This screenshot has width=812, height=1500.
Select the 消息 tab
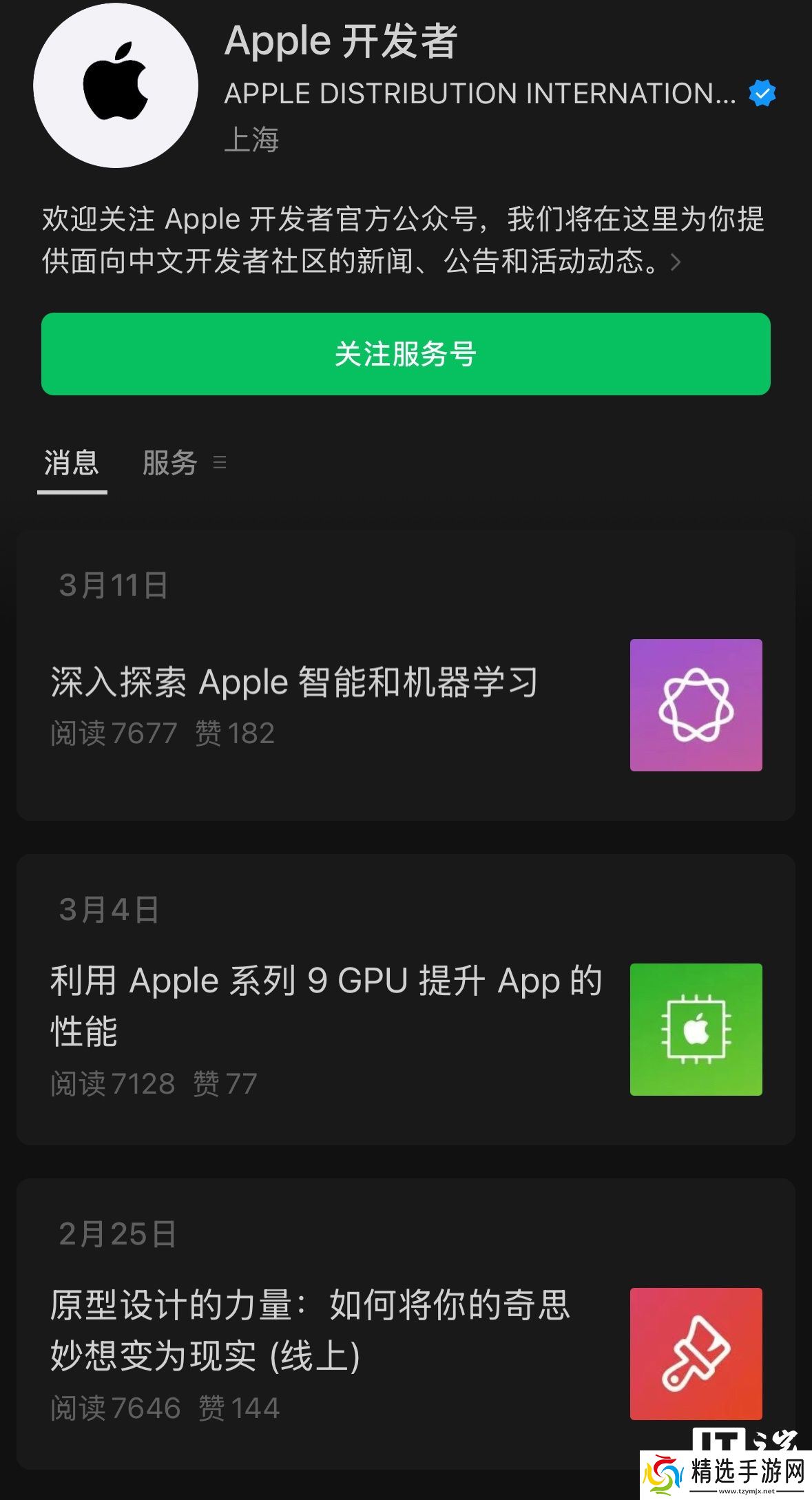tap(72, 463)
